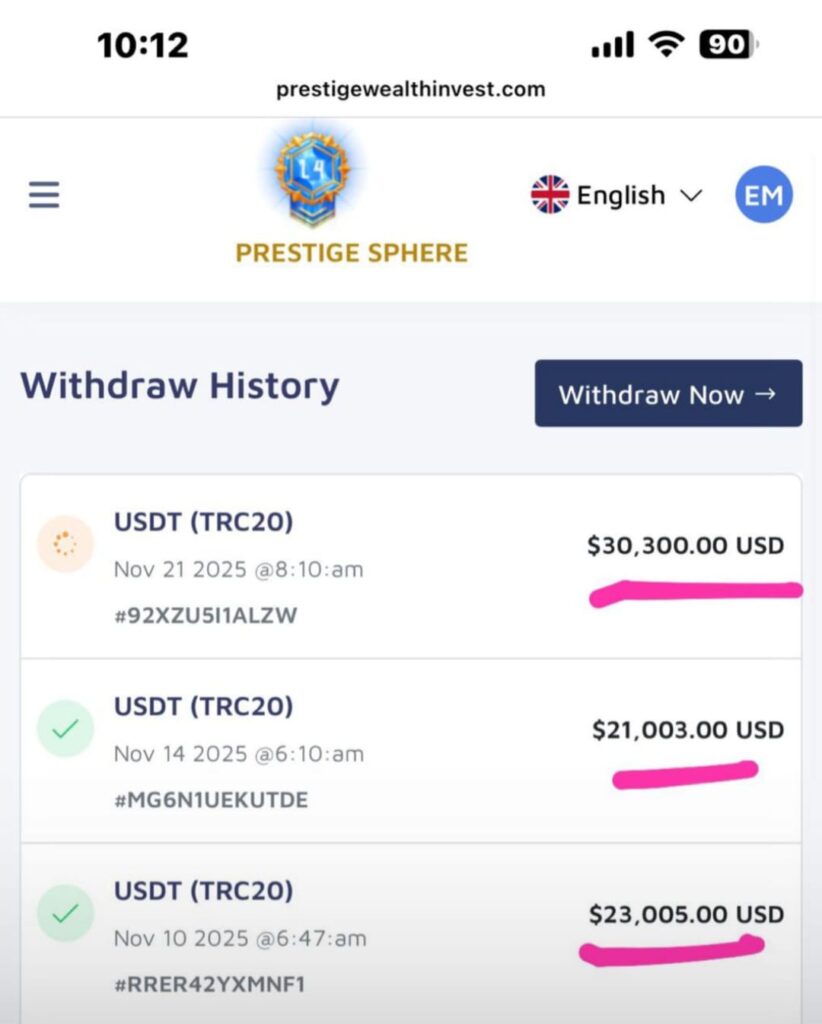822x1024 pixels.
Task: Open the EM profile avatar
Action: (763, 195)
